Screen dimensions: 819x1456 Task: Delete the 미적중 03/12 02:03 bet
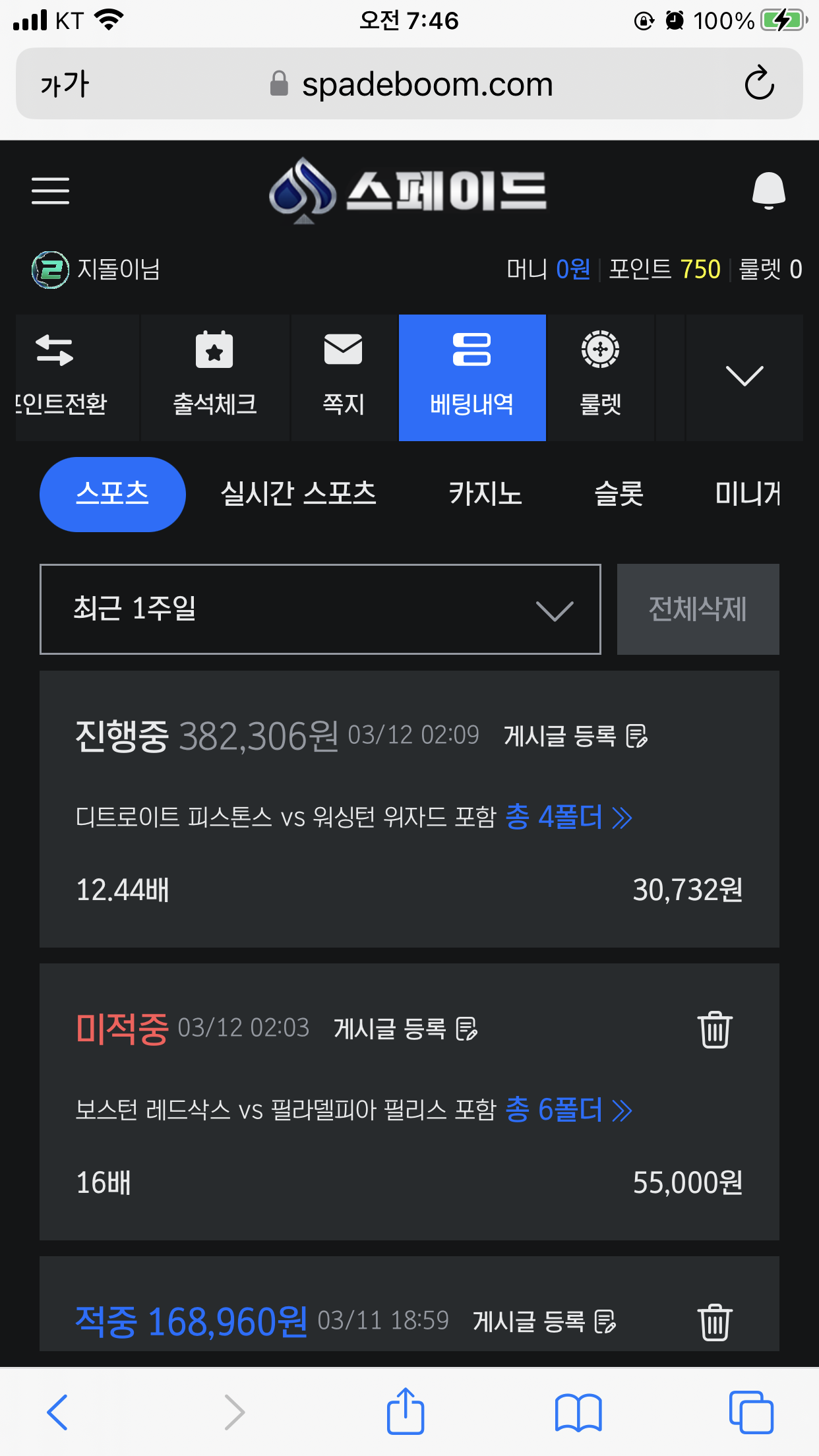coord(715,1029)
